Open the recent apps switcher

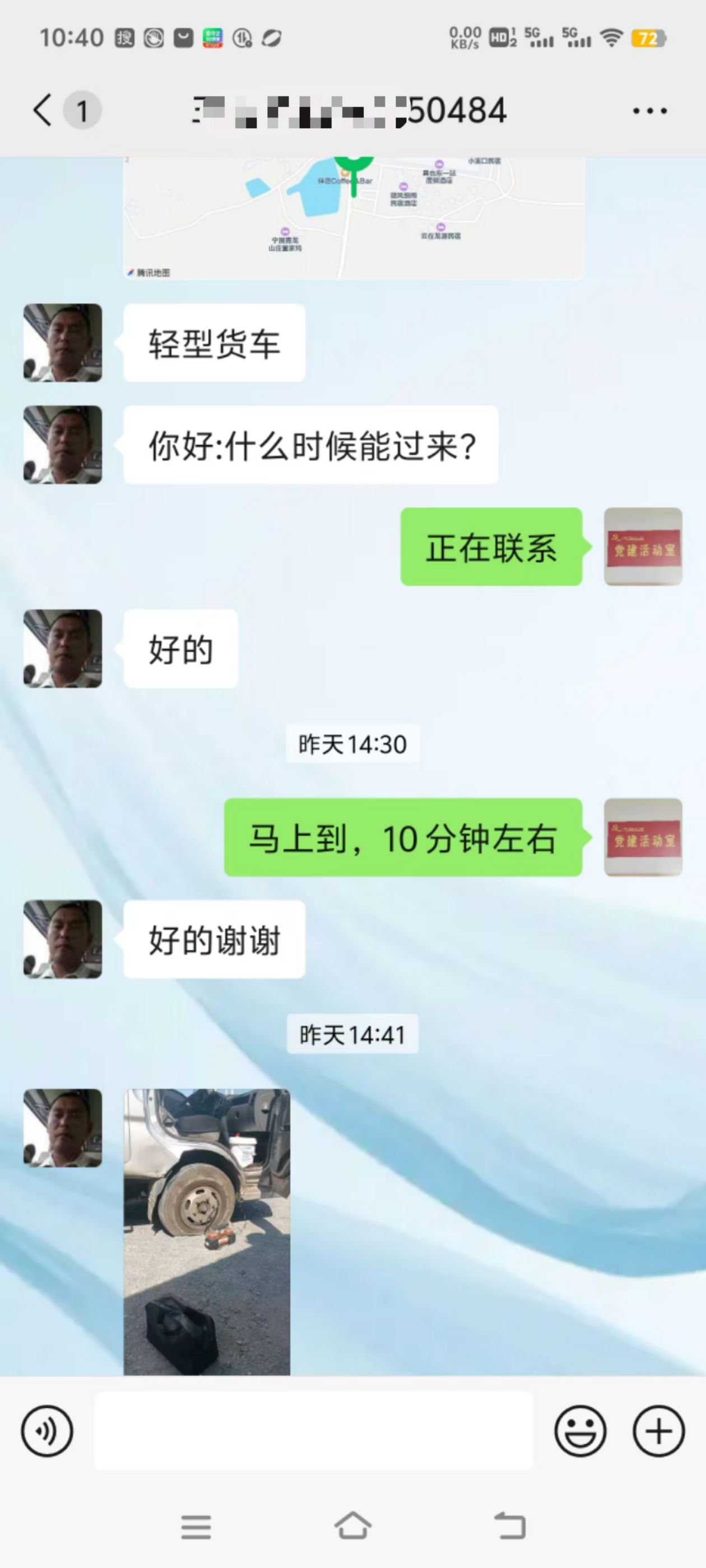click(x=196, y=1527)
